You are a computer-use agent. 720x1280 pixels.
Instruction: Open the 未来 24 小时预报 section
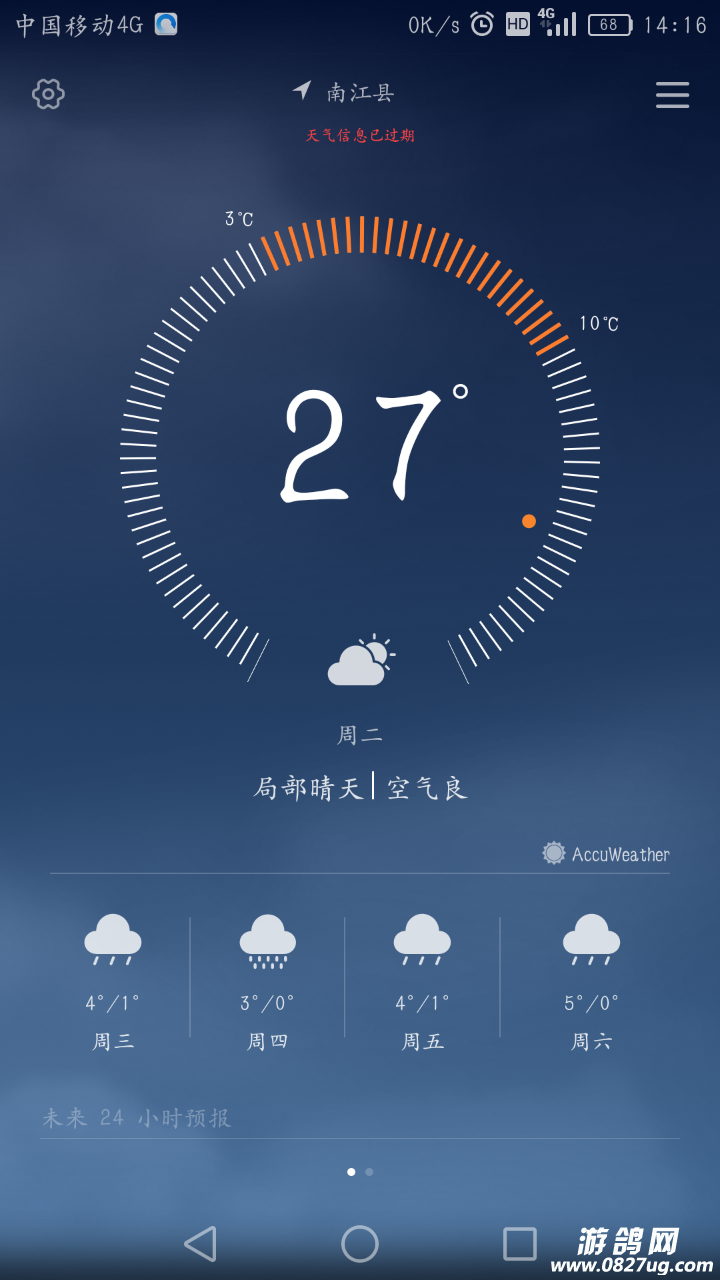coord(137,1118)
